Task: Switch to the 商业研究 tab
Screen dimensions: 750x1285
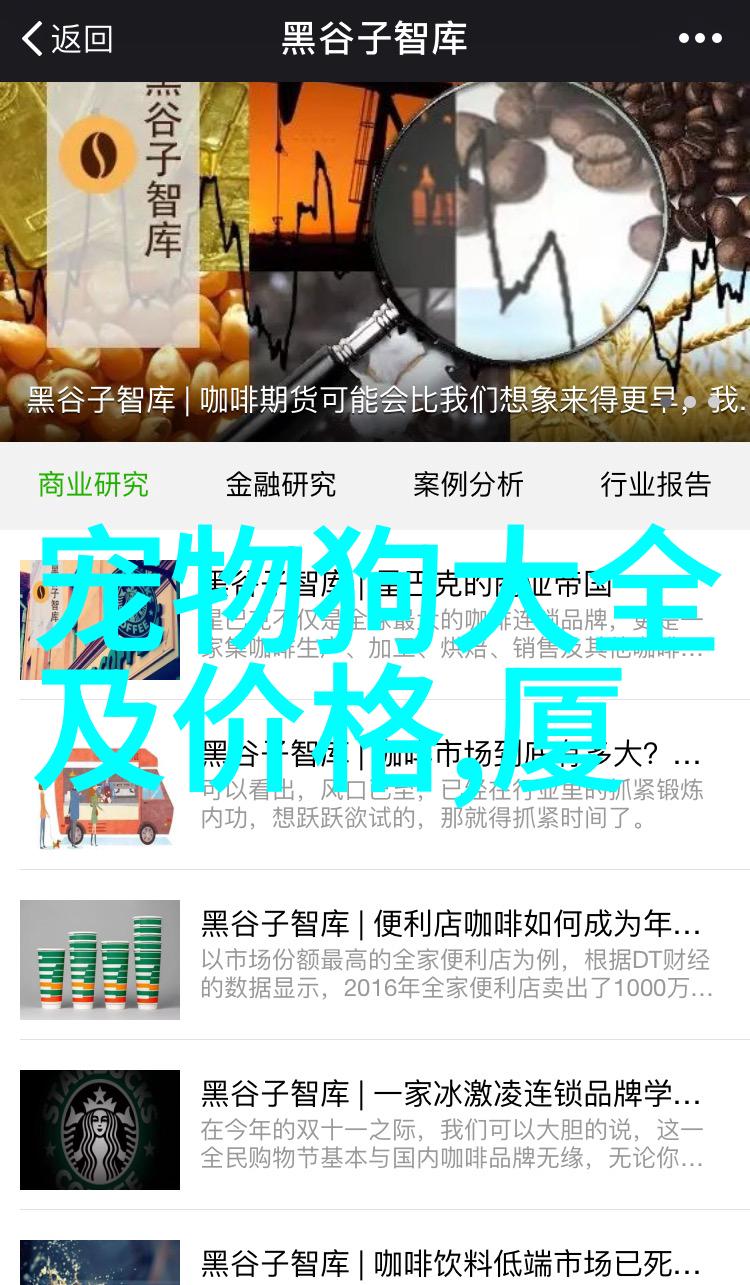Action: tap(93, 485)
